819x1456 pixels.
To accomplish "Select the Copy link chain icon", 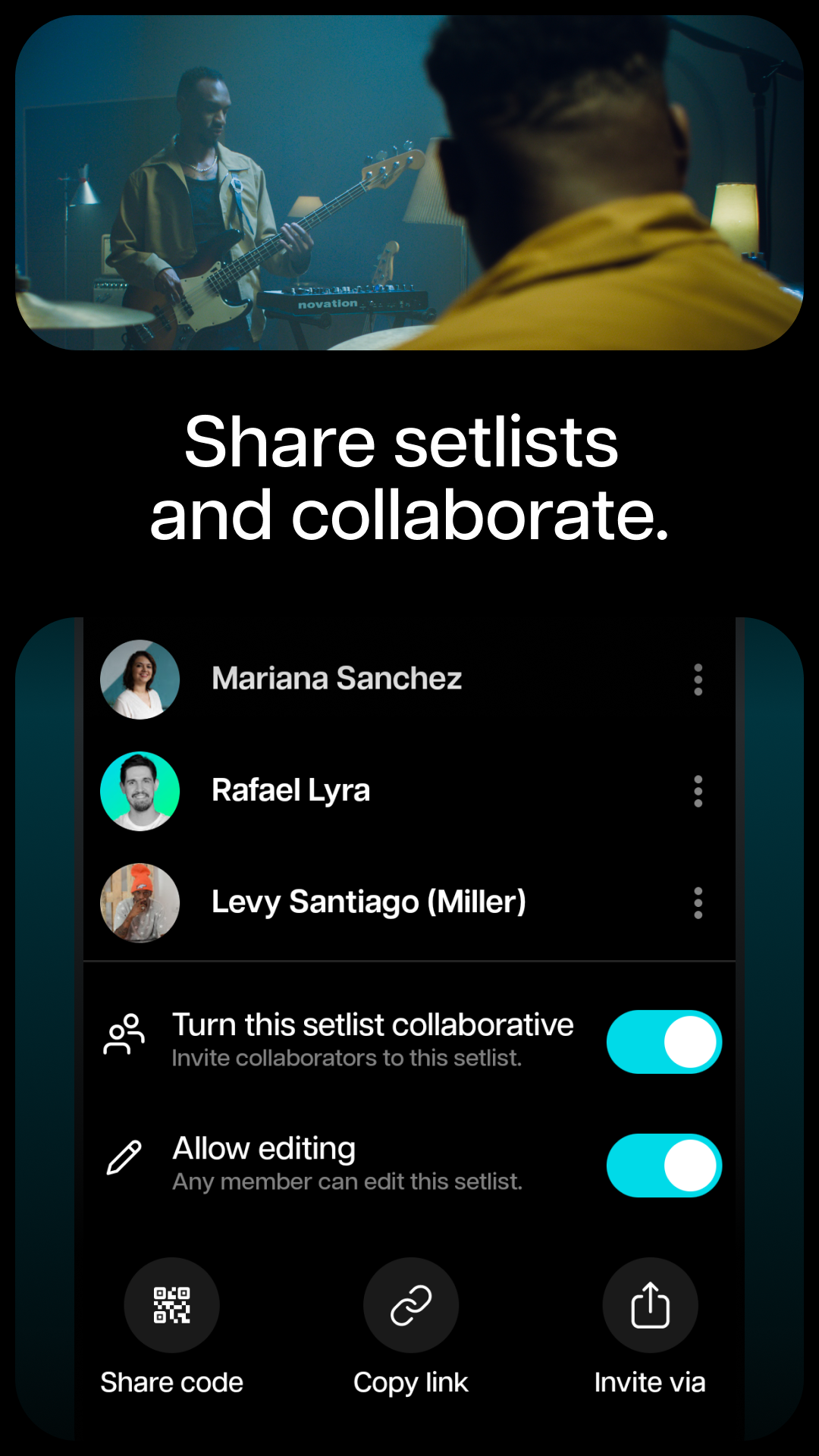I will point(409,1304).
